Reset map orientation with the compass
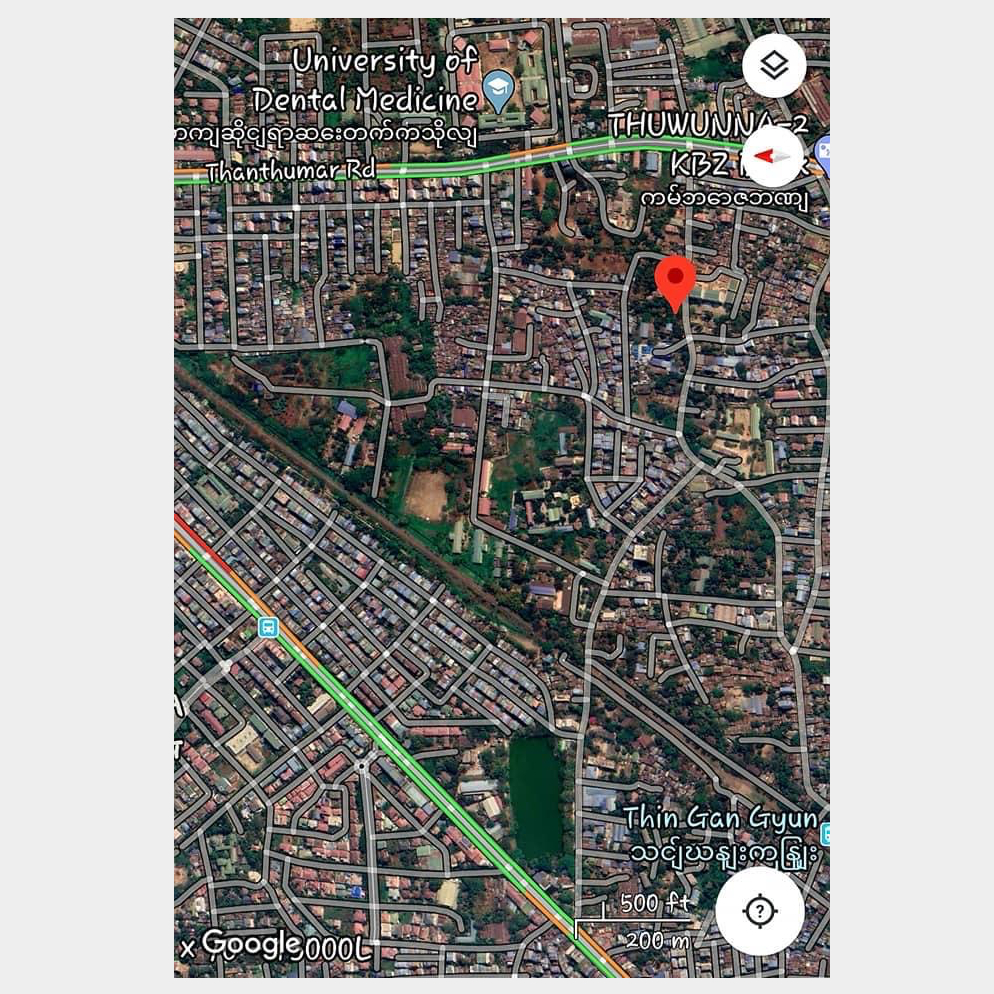Screen dimensions: 994x994 coord(773,157)
